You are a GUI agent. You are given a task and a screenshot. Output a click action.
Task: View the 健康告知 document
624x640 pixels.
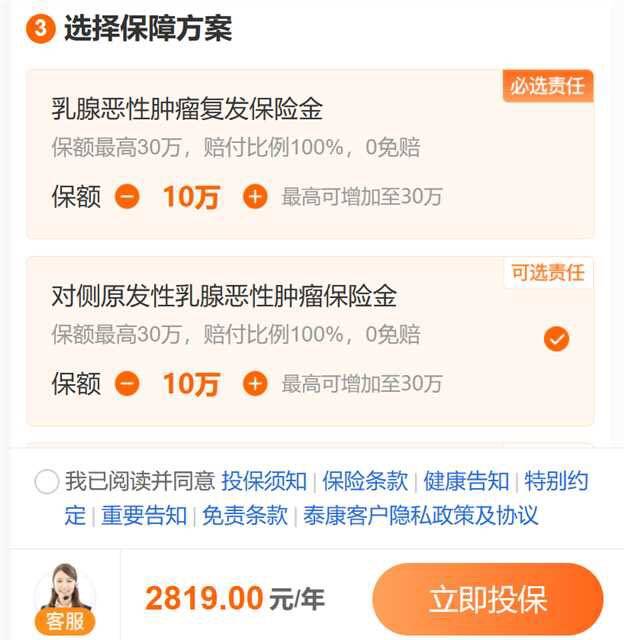(x=466, y=481)
